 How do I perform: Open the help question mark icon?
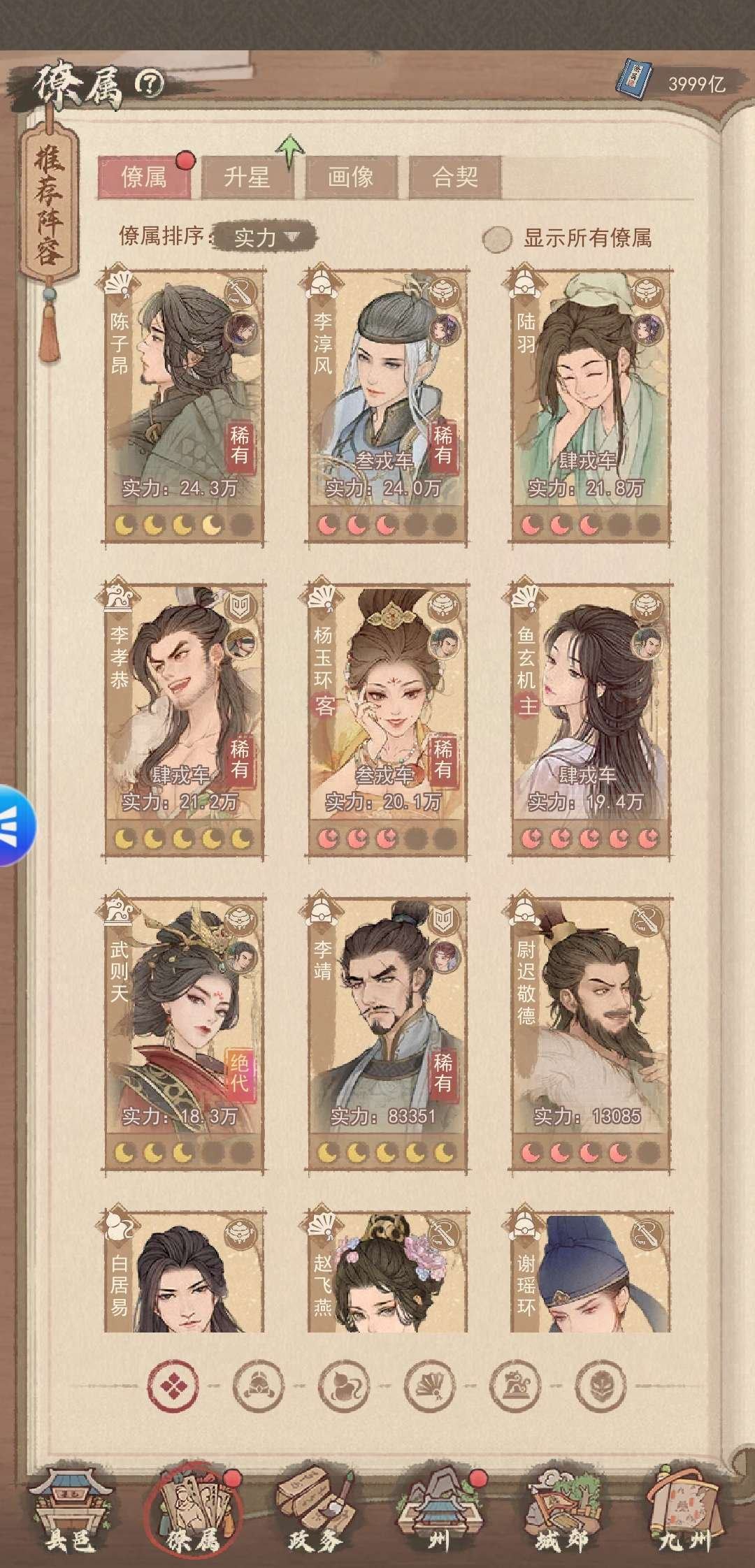[x=149, y=84]
